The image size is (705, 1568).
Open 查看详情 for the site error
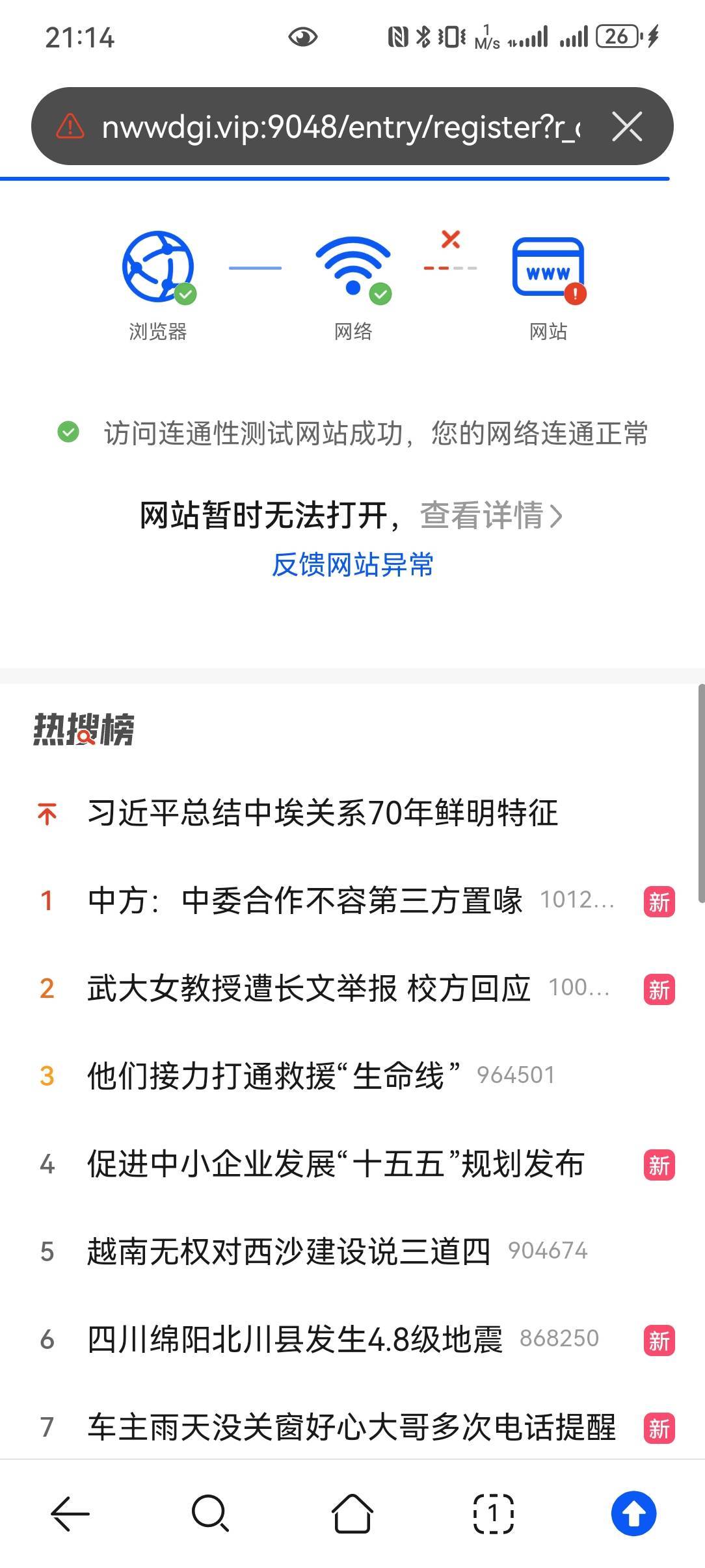coord(491,516)
